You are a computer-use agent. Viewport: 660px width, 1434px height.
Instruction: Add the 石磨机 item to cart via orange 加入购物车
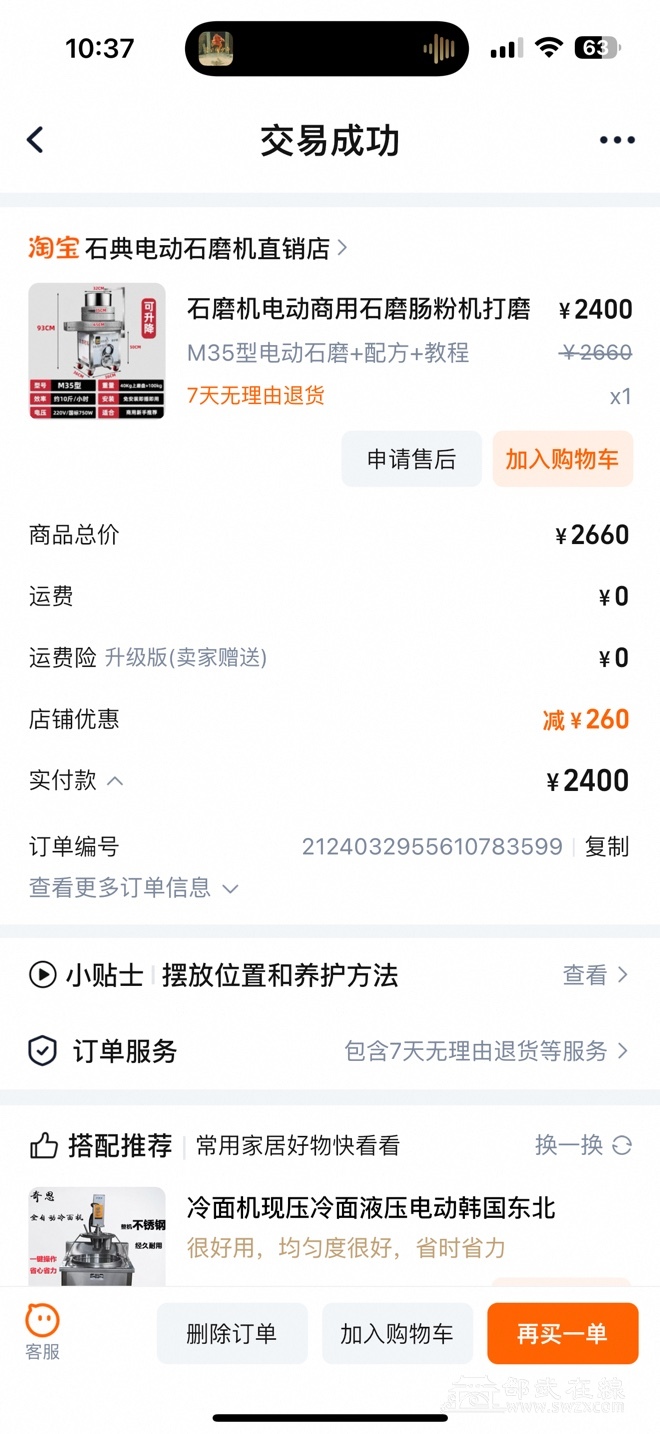tap(562, 459)
